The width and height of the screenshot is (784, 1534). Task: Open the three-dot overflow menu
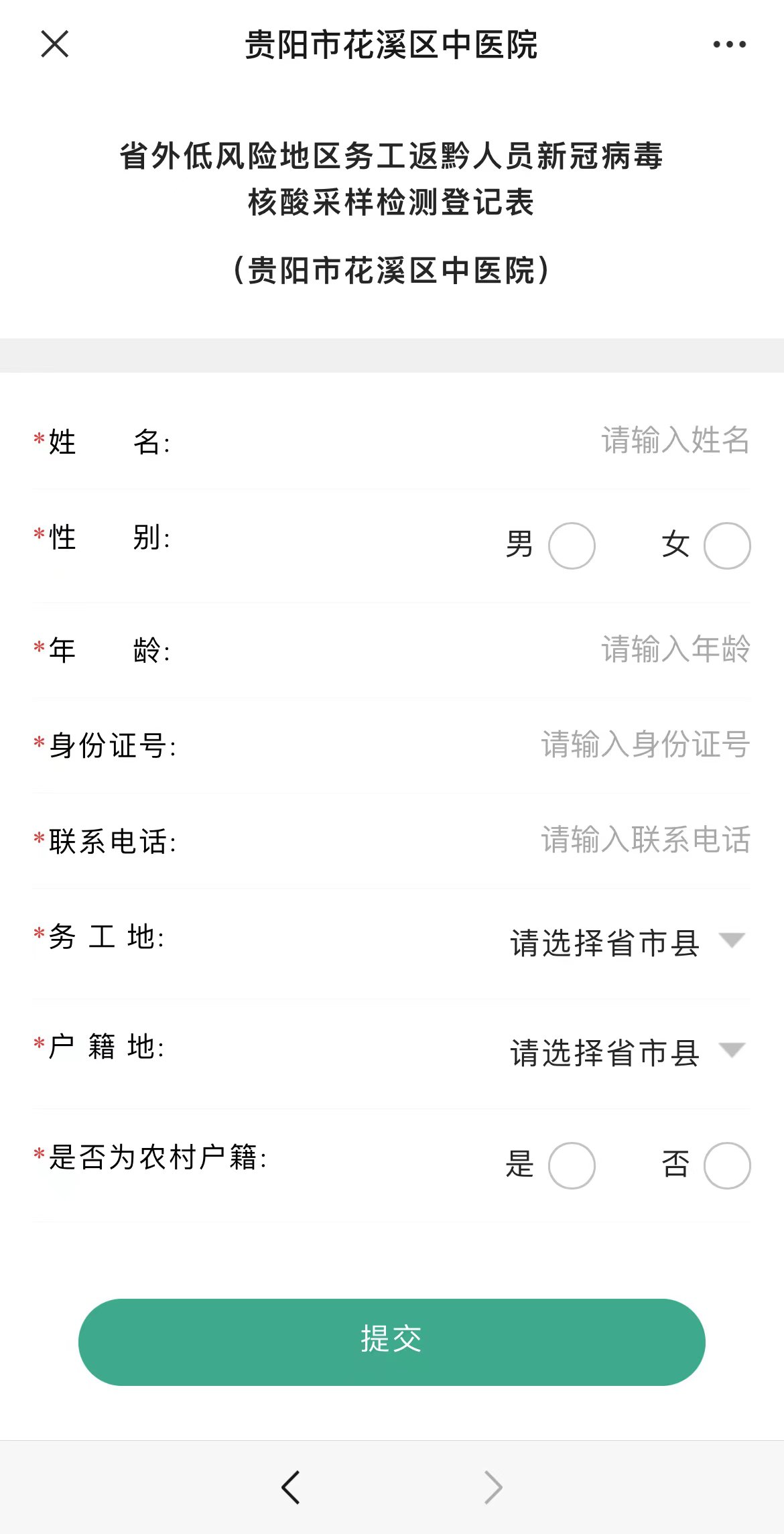point(729,45)
